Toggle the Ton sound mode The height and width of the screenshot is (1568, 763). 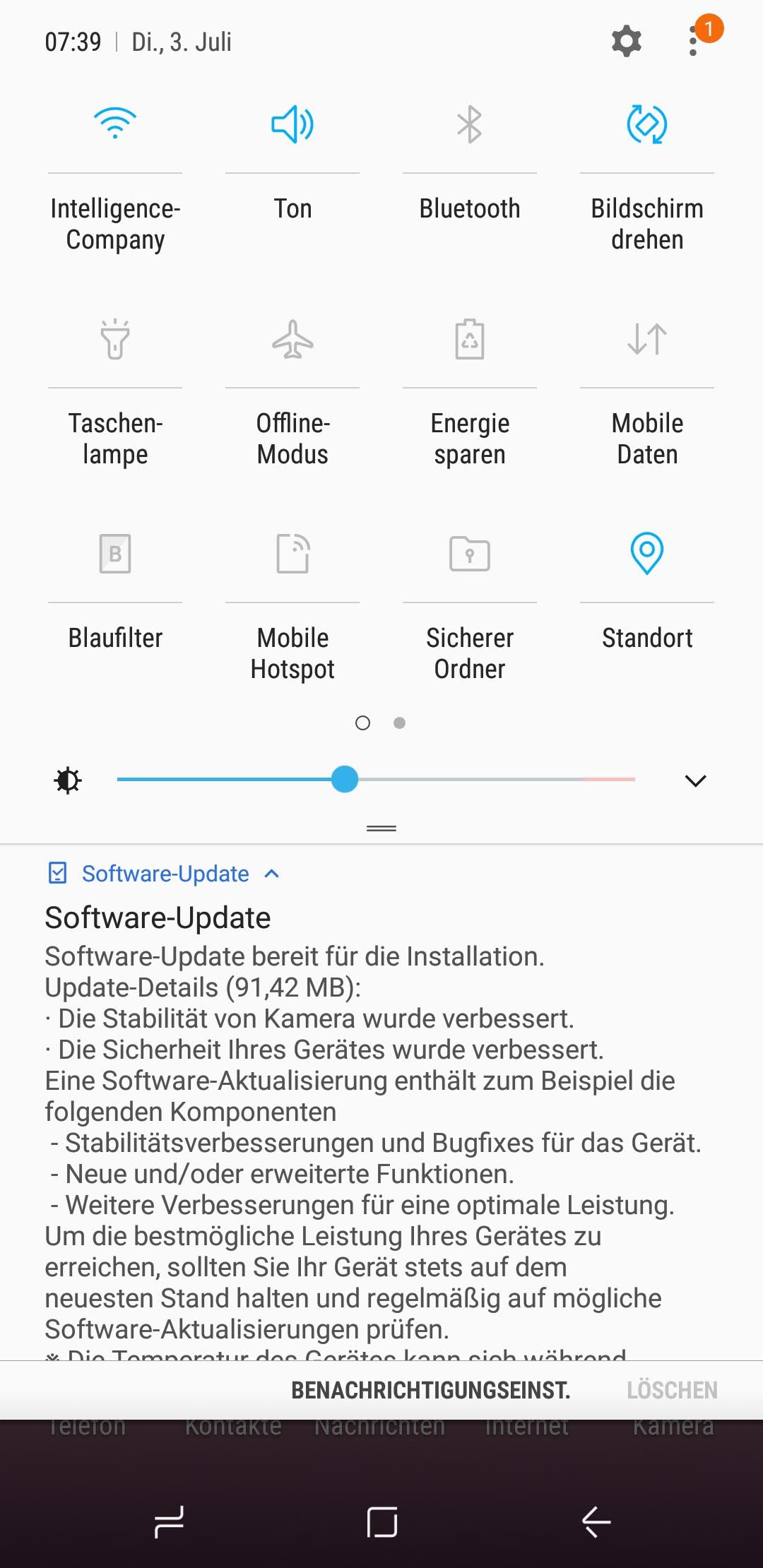pos(292,124)
